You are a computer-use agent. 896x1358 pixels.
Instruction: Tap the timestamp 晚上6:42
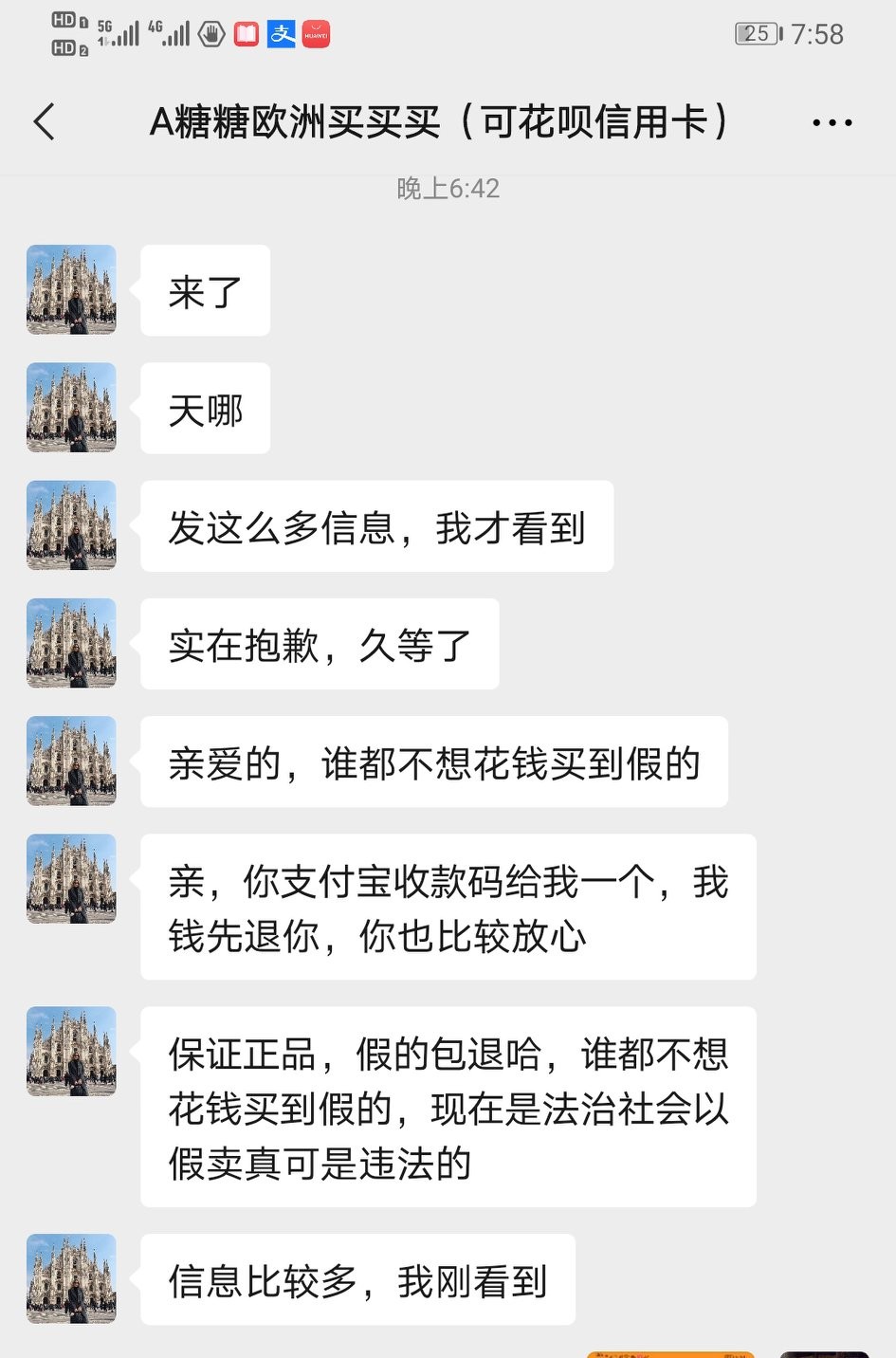(x=448, y=188)
